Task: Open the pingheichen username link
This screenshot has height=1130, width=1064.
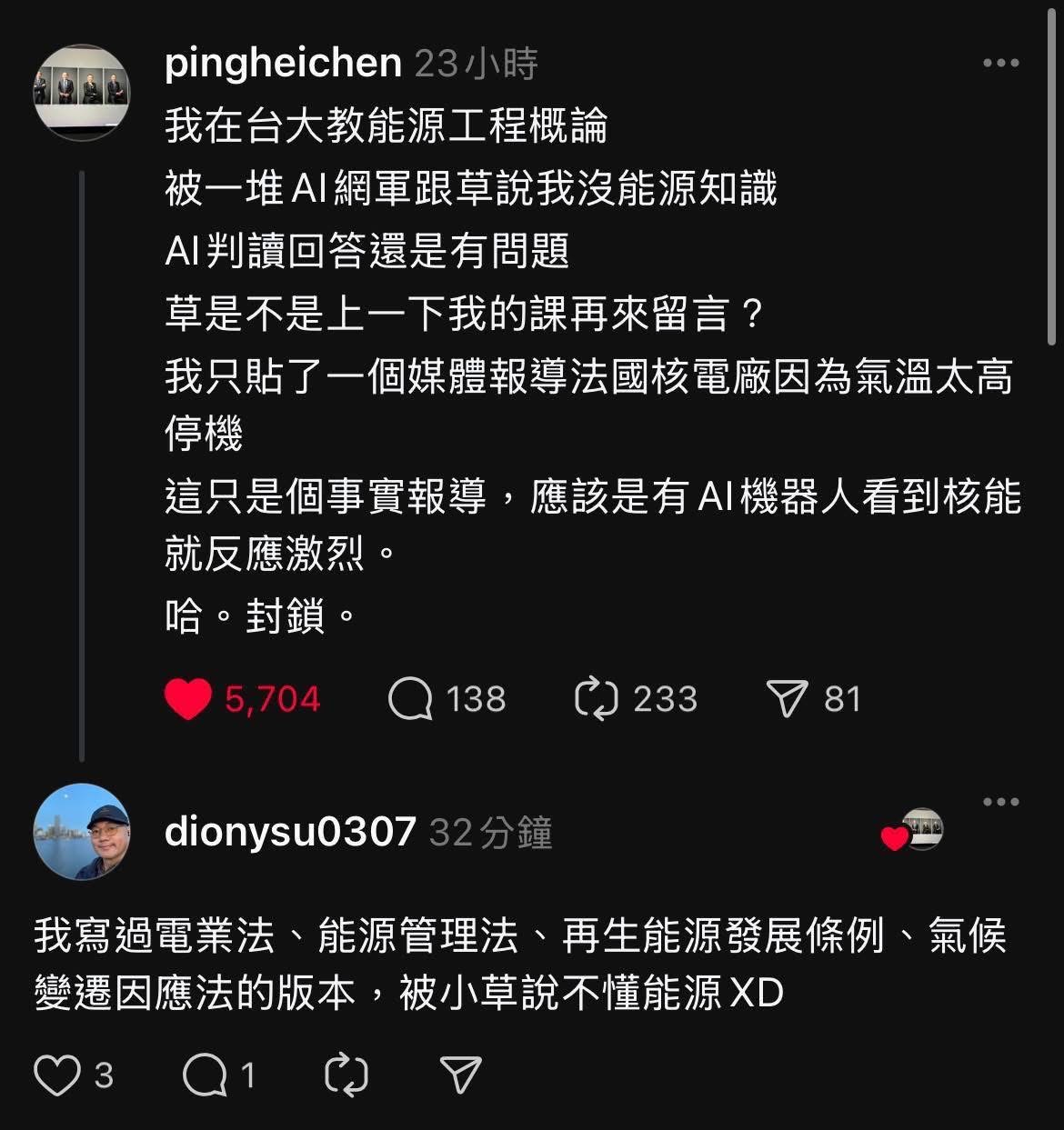Action: point(283,64)
